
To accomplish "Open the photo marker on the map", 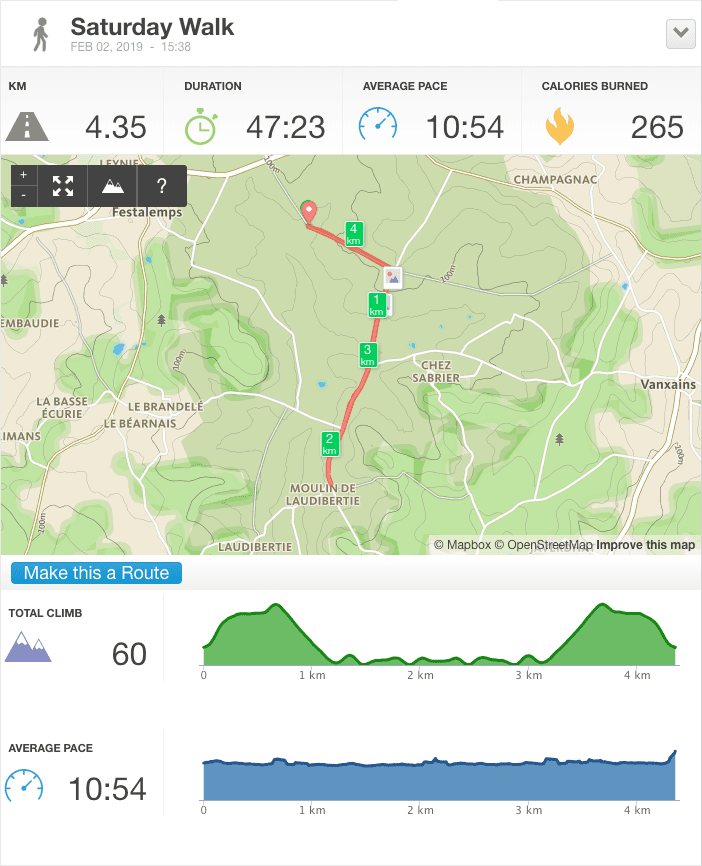I will pos(394,277).
